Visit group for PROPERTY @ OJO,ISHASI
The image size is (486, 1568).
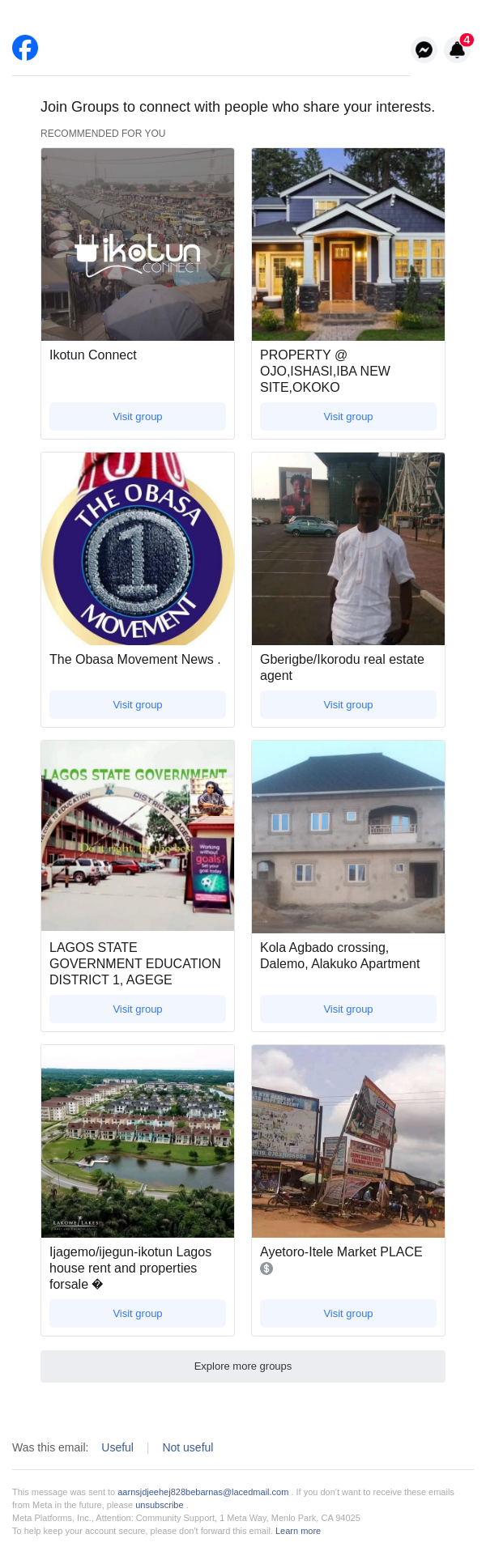coord(348,416)
